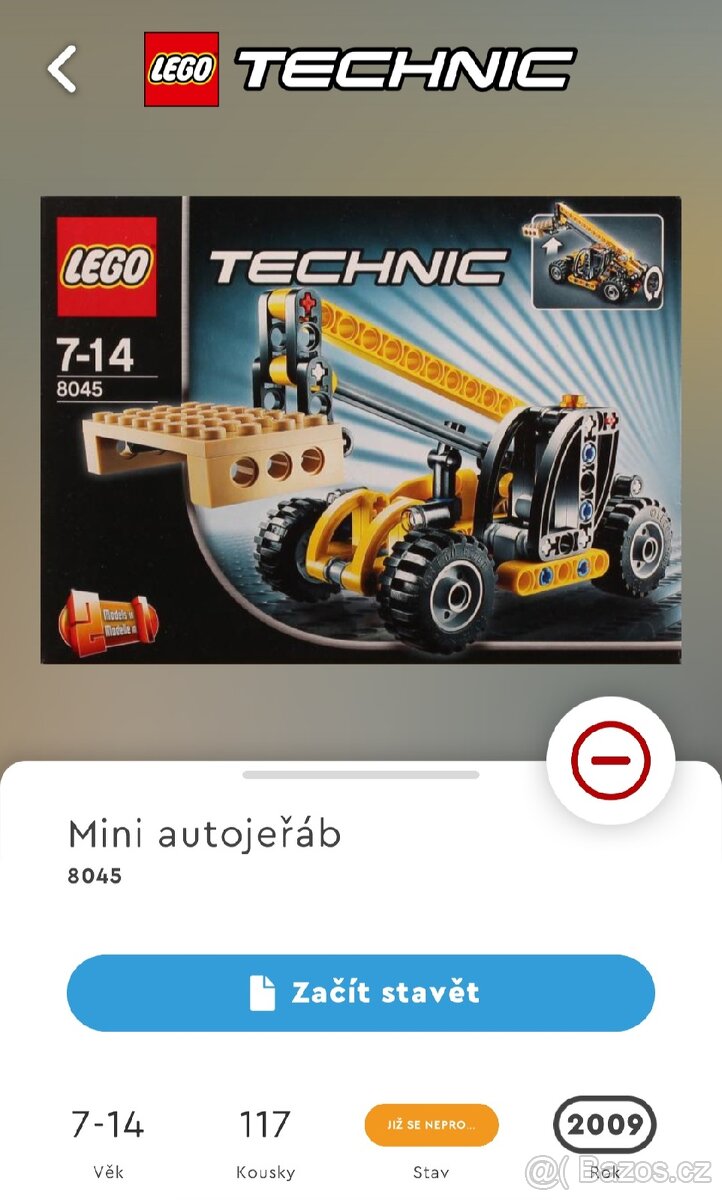Viewport: 722px width, 1200px height.
Task: Open the JIŽ SE NEPRO status badge
Action: coord(431,1124)
